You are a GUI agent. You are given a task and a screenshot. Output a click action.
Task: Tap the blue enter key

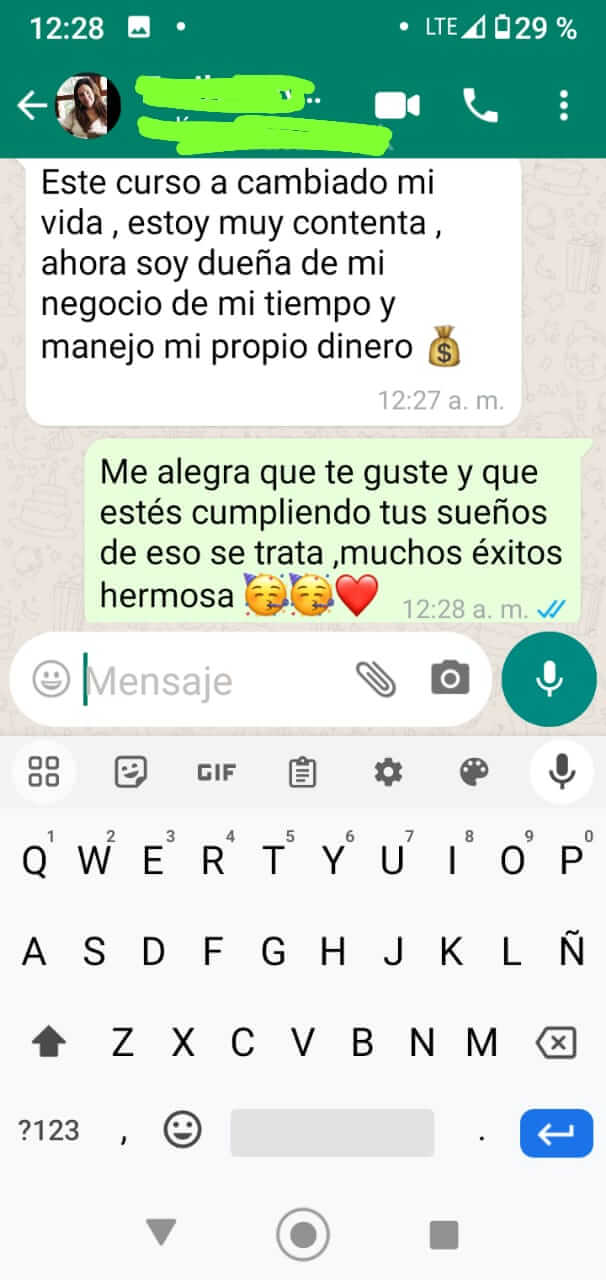point(556,1132)
